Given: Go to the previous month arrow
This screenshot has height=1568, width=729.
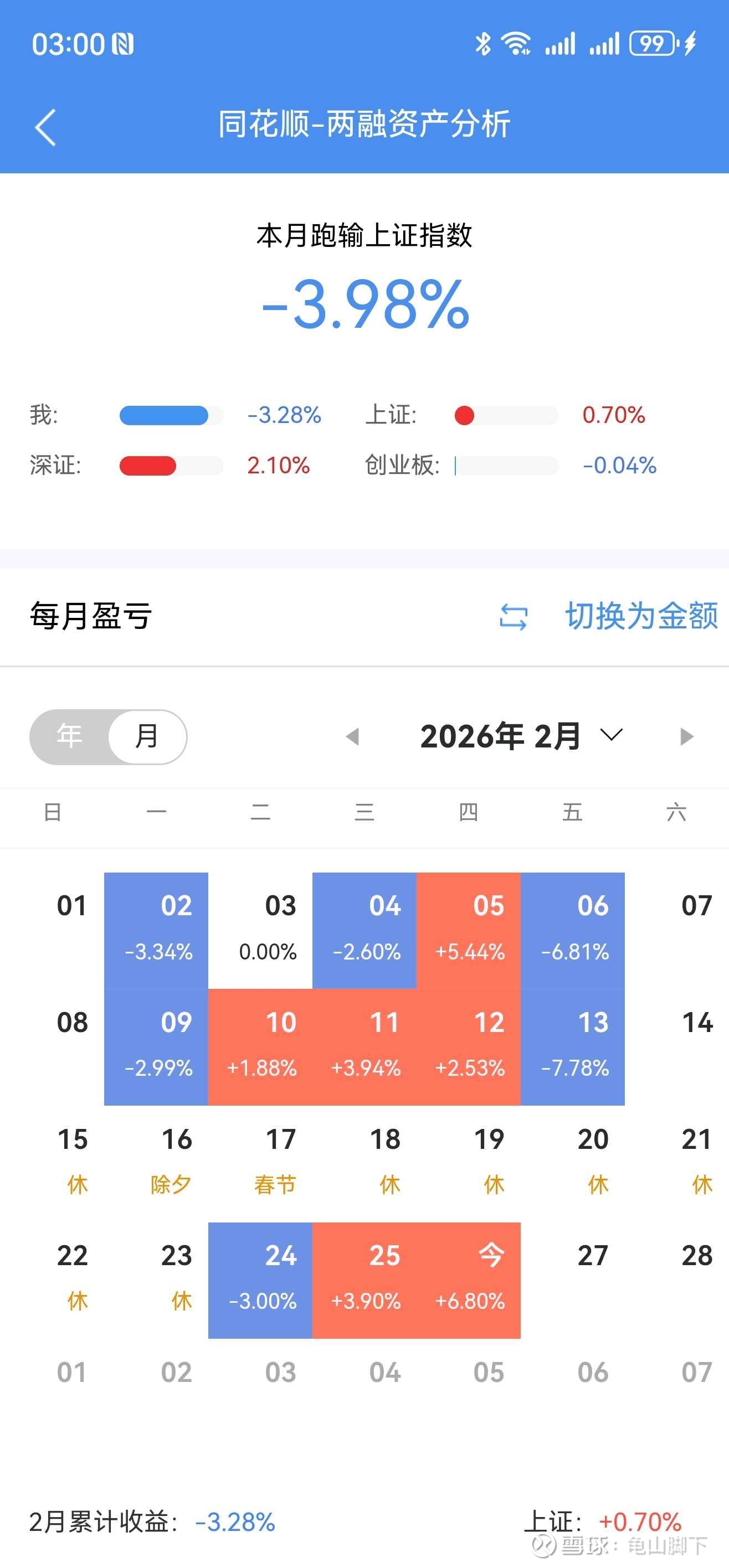Looking at the screenshot, I should point(353,736).
